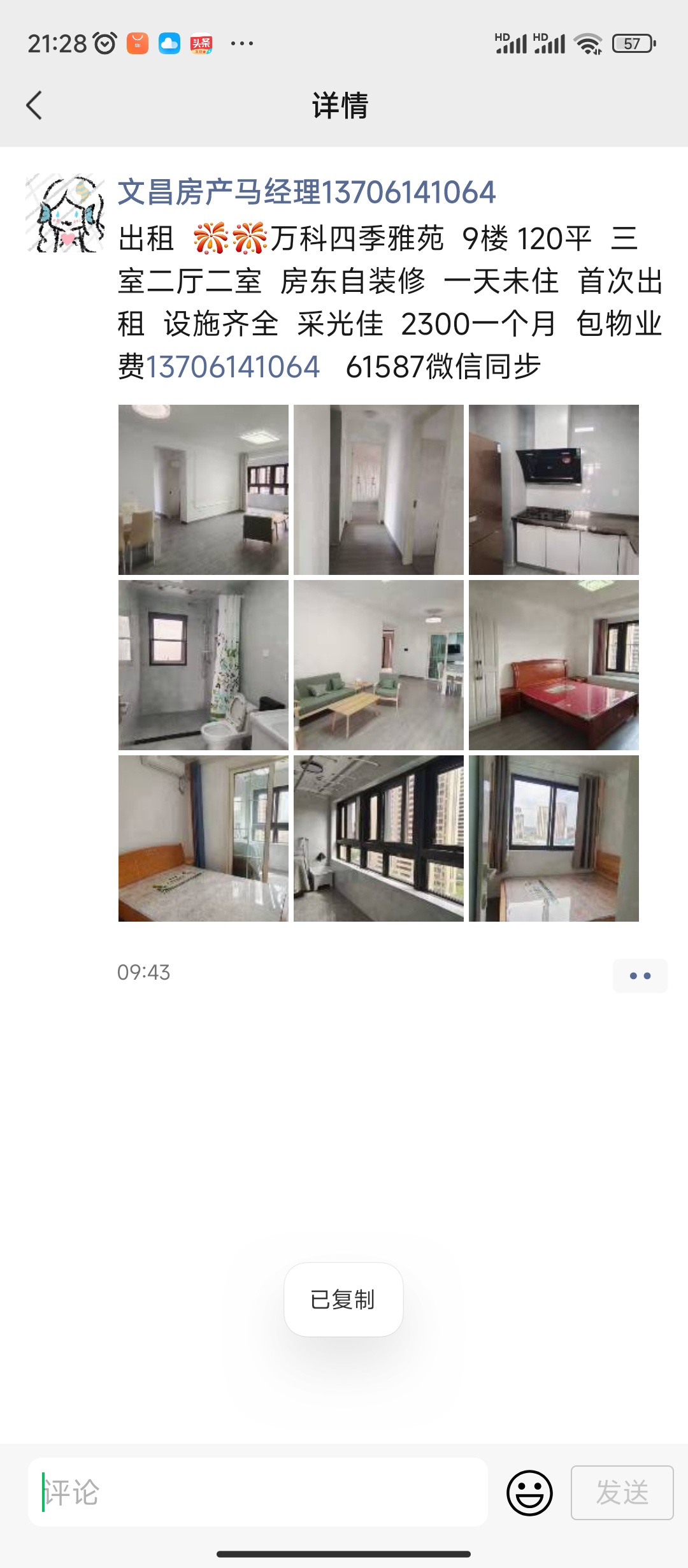Go back from the 详情 page
This screenshot has height=1568, width=688.
point(34,105)
